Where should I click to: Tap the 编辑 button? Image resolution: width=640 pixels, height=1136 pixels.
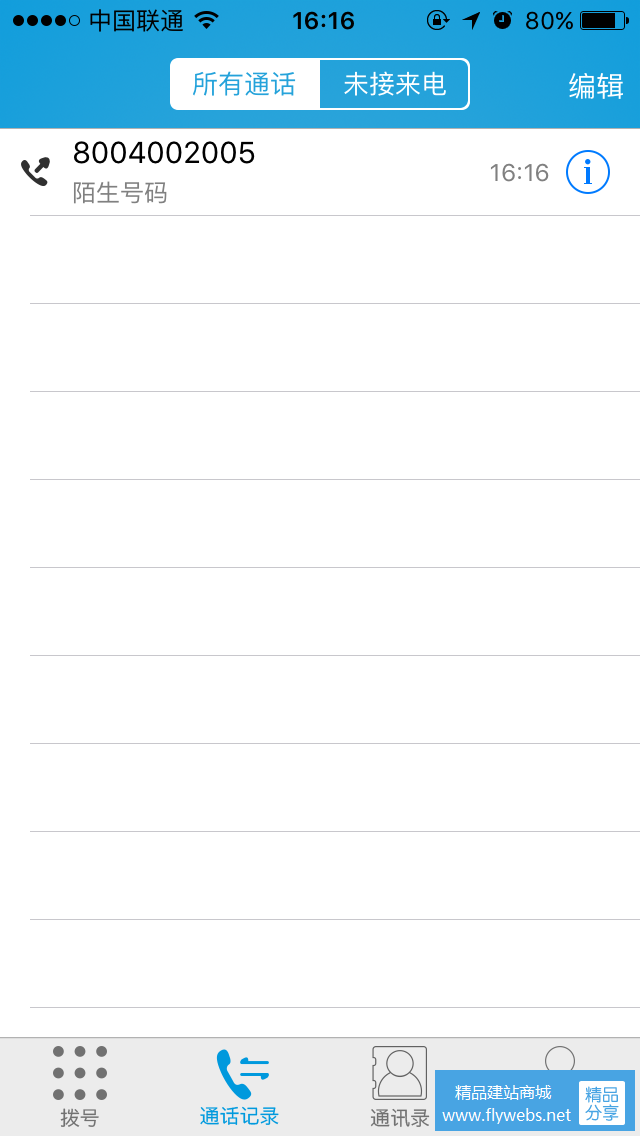tap(595, 86)
